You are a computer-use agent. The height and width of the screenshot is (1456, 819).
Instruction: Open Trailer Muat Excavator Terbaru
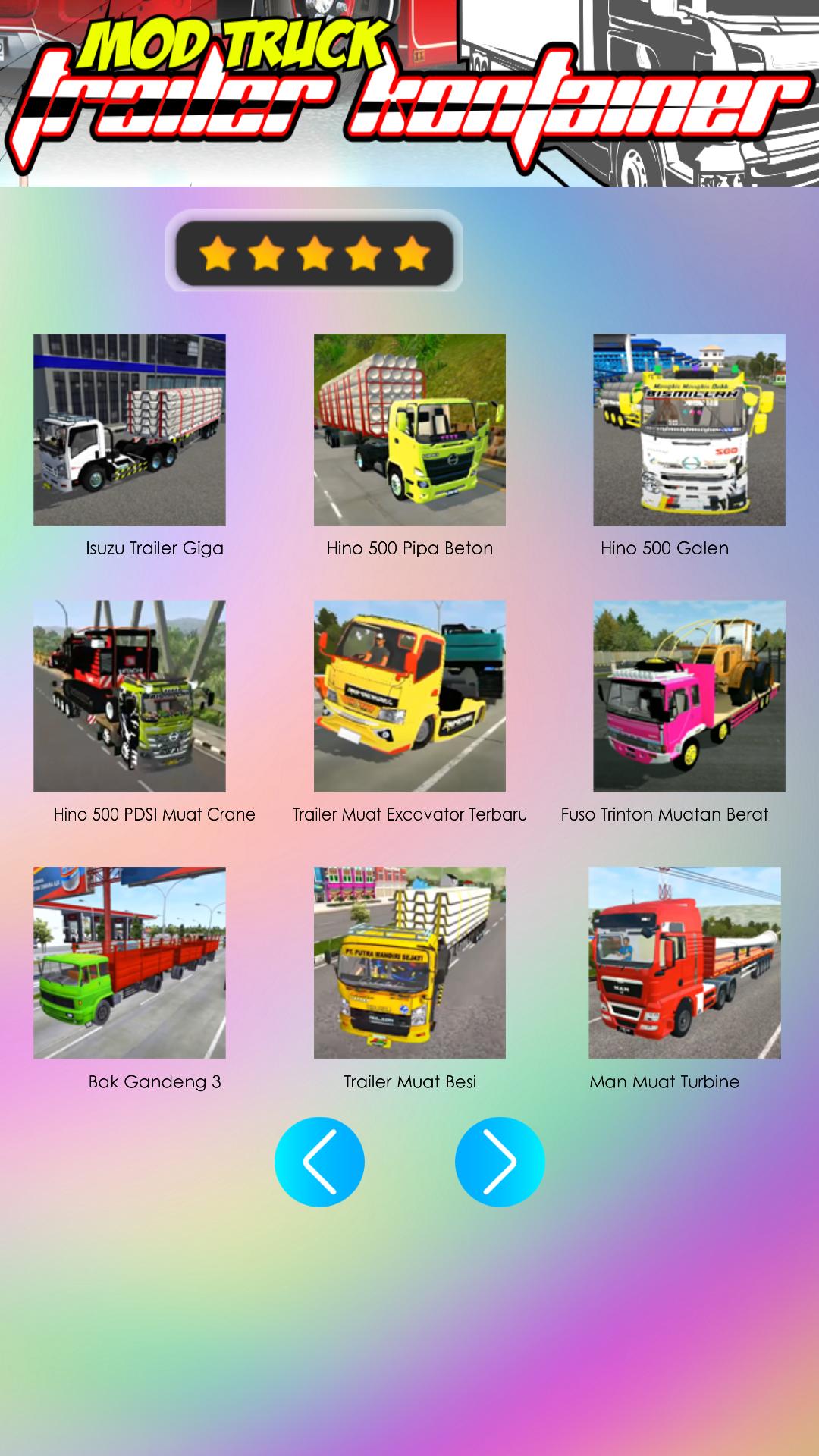pyautogui.click(x=409, y=696)
